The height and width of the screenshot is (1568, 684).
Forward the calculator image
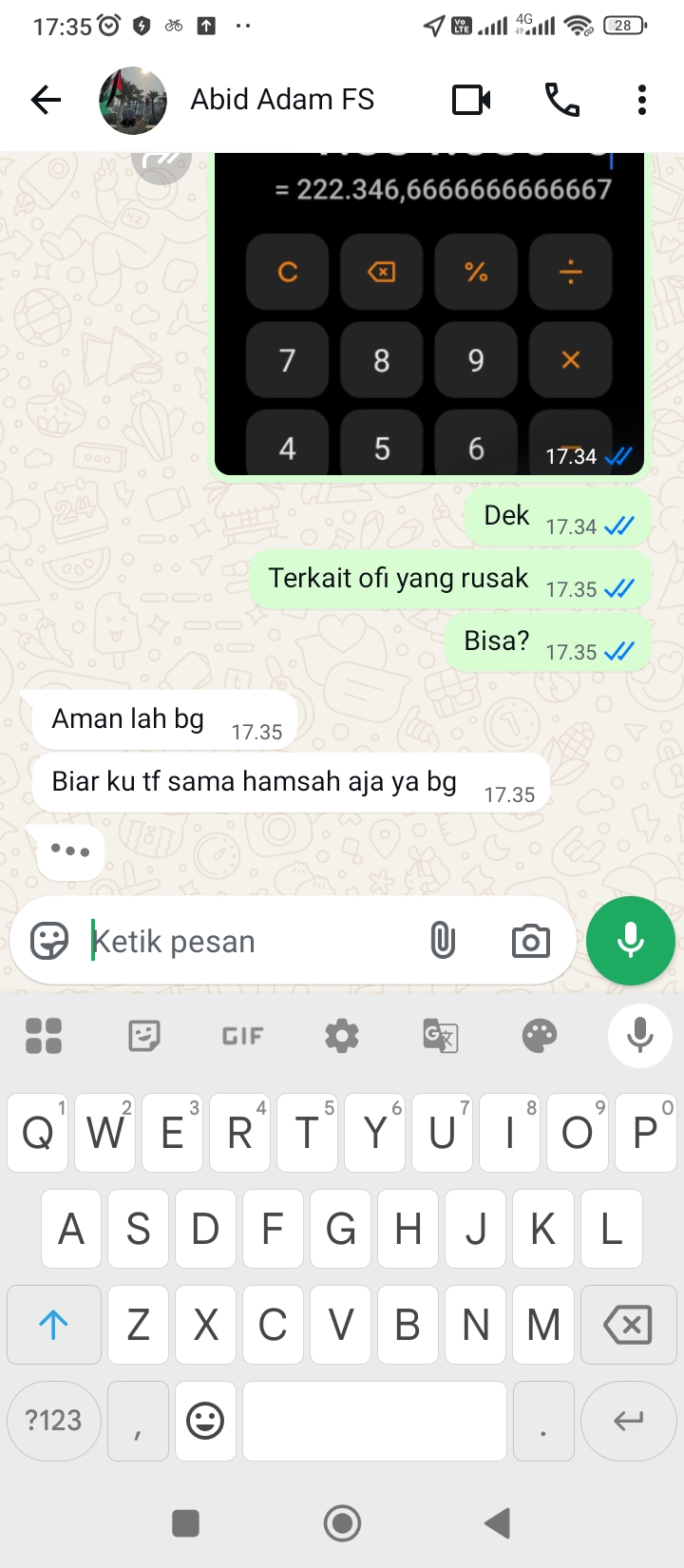[161, 163]
